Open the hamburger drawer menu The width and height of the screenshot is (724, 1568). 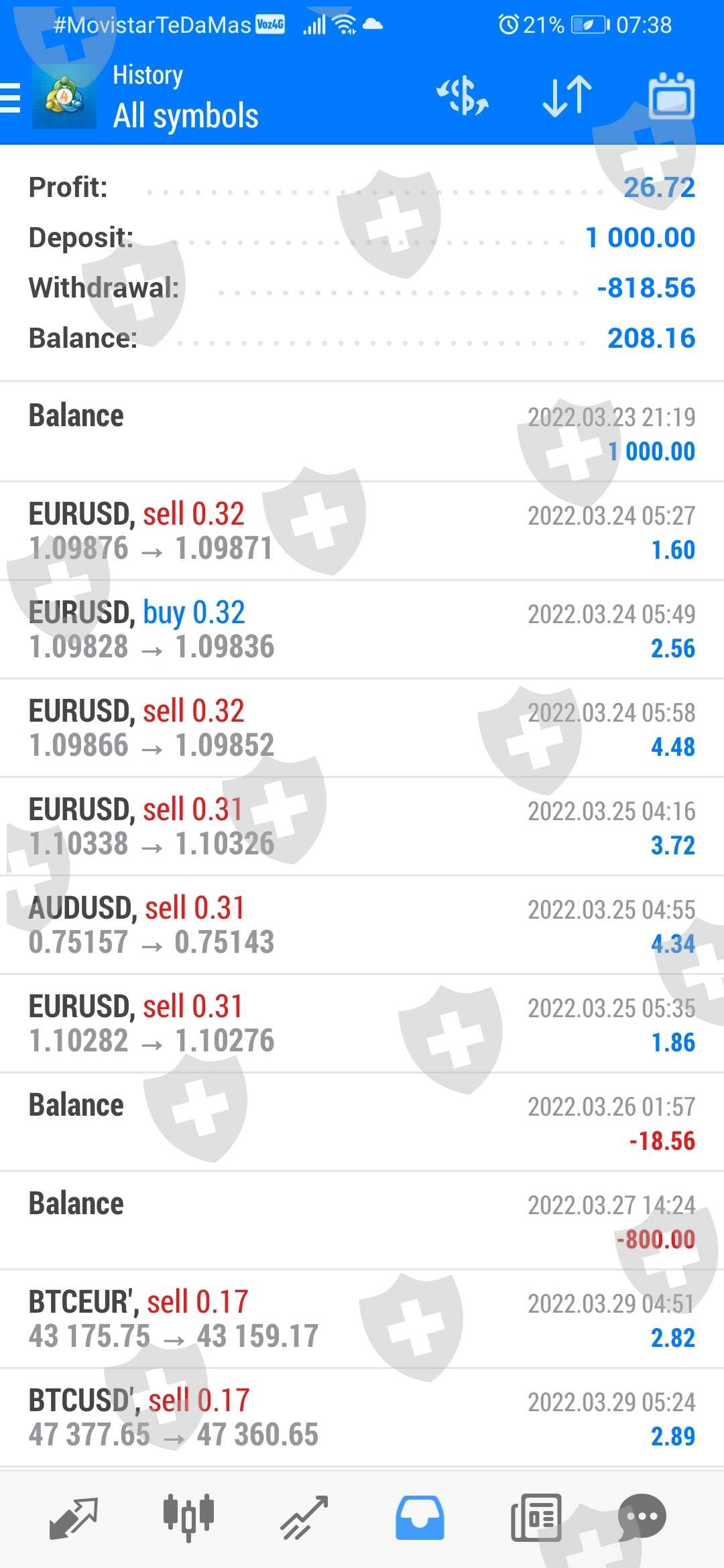coord(11,98)
